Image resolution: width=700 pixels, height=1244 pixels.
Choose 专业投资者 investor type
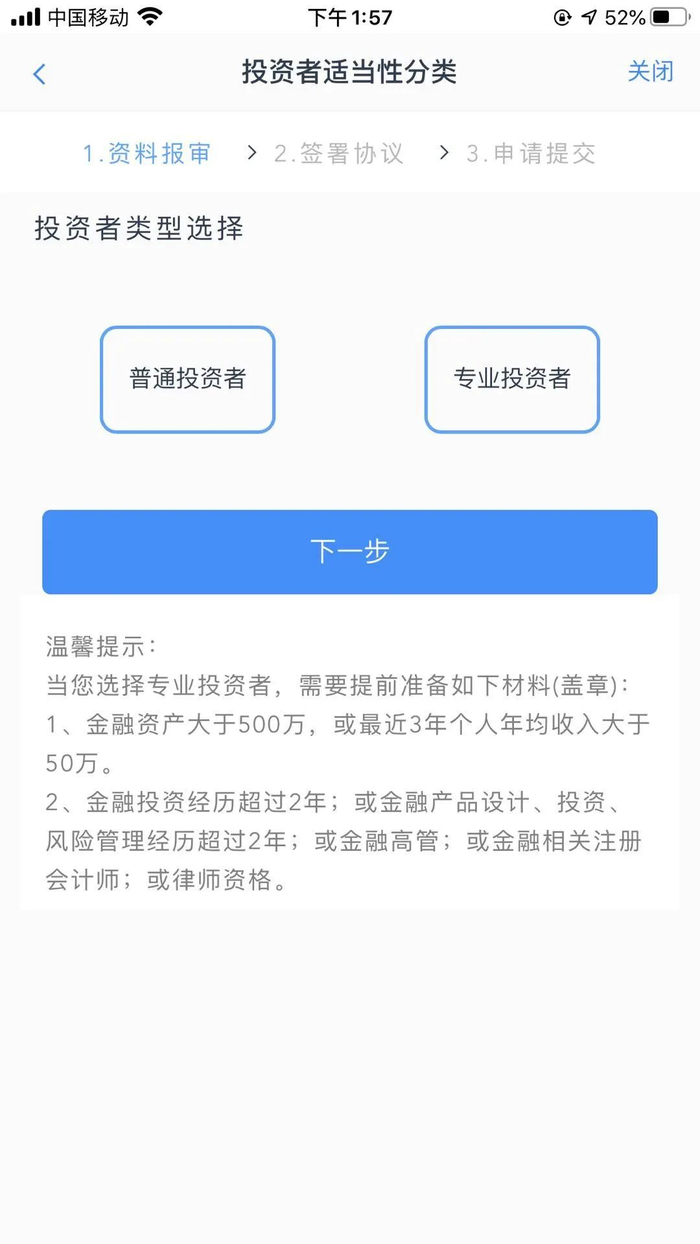[x=512, y=379]
